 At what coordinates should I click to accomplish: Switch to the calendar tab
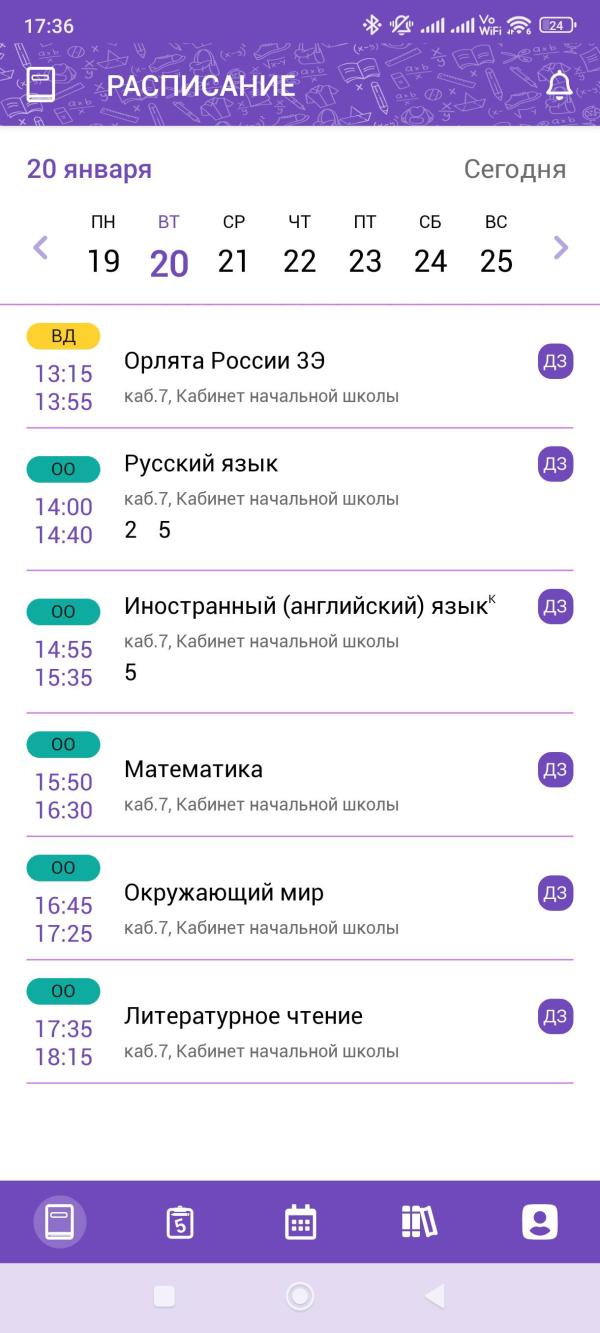click(300, 1222)
